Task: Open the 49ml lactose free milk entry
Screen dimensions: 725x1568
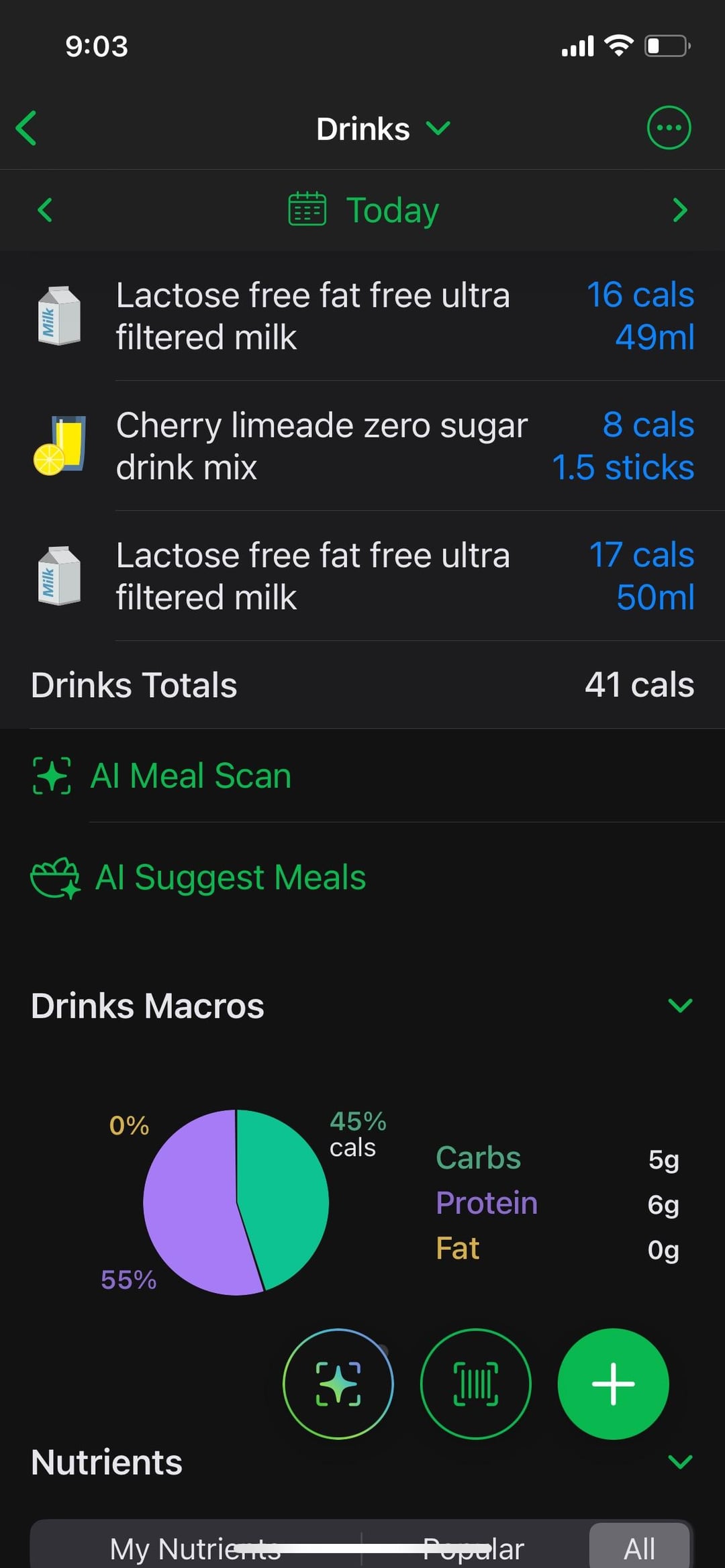Action: 362,316
